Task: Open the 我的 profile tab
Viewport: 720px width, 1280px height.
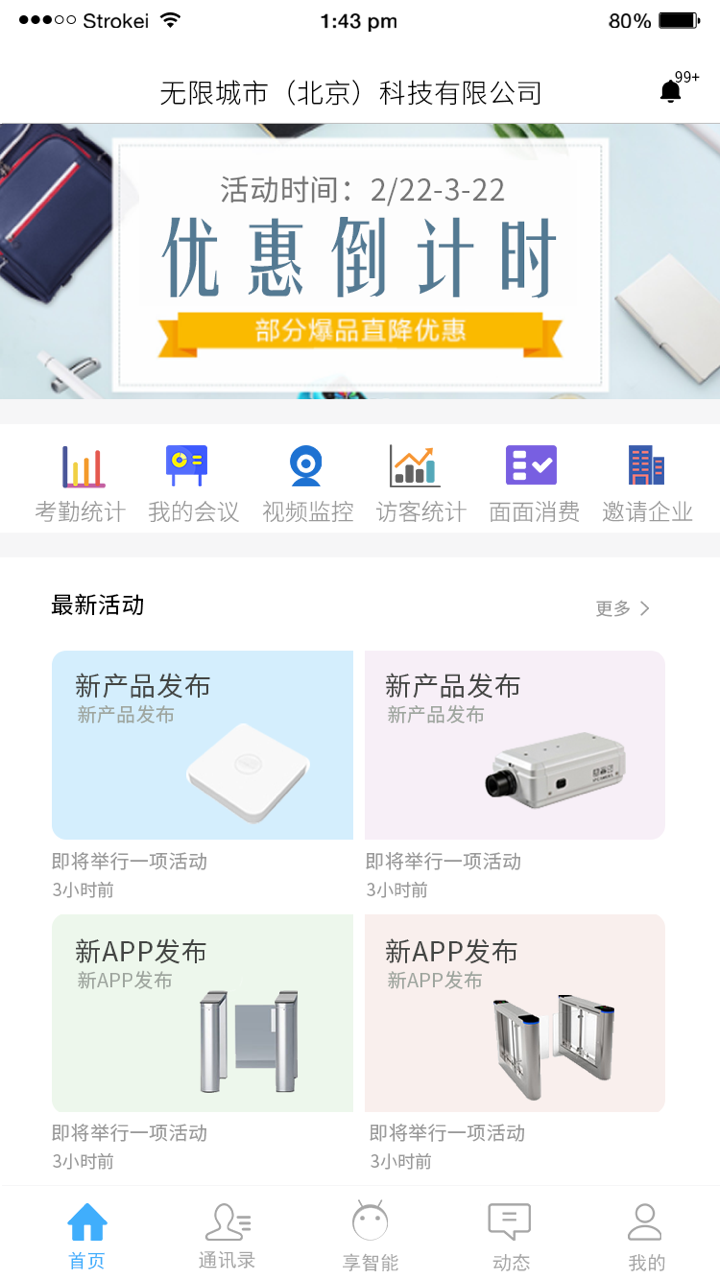Action: tap(646, 1236)
